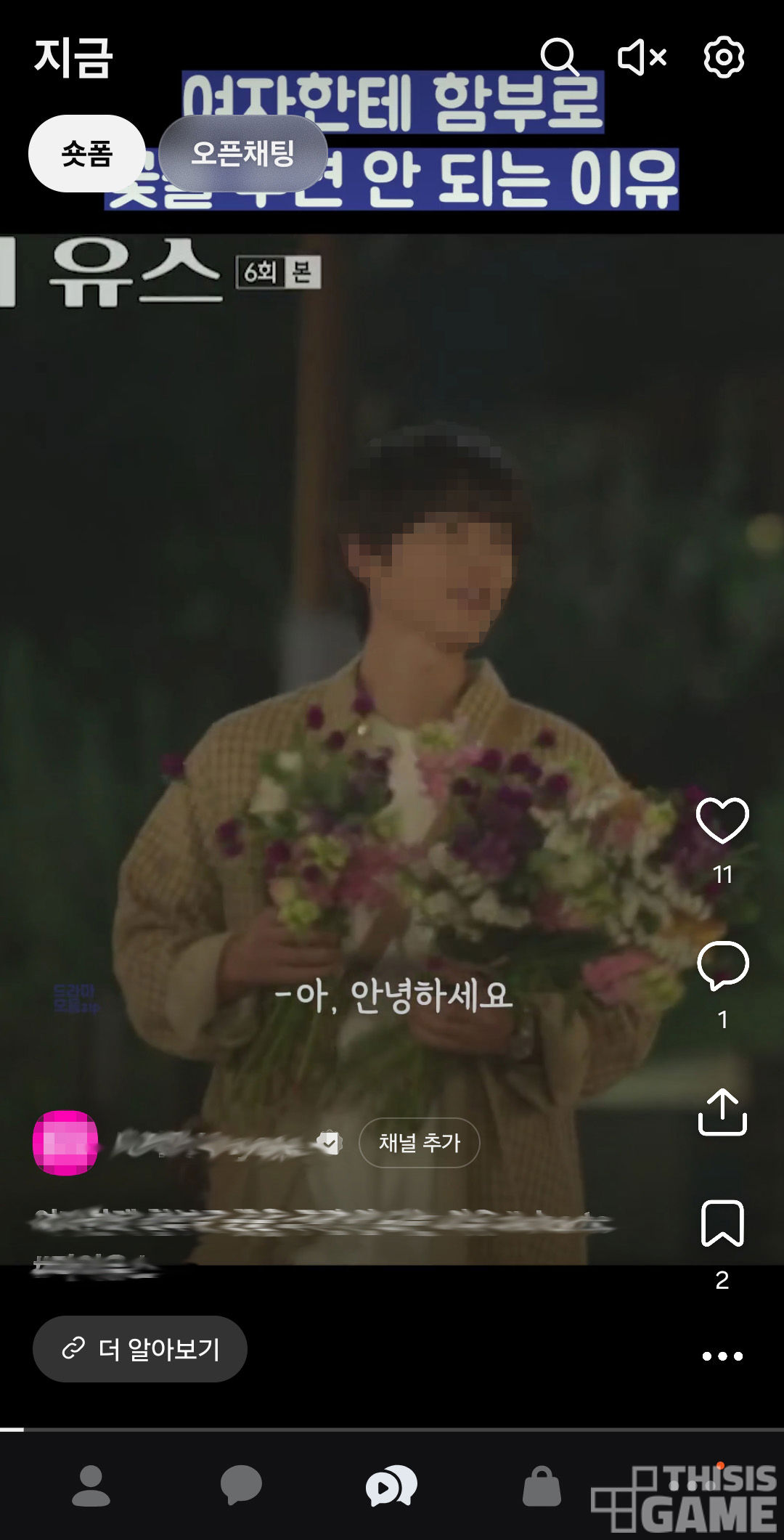
Task: Tap the 채널 추가 button
Action: click(419, 1143)
